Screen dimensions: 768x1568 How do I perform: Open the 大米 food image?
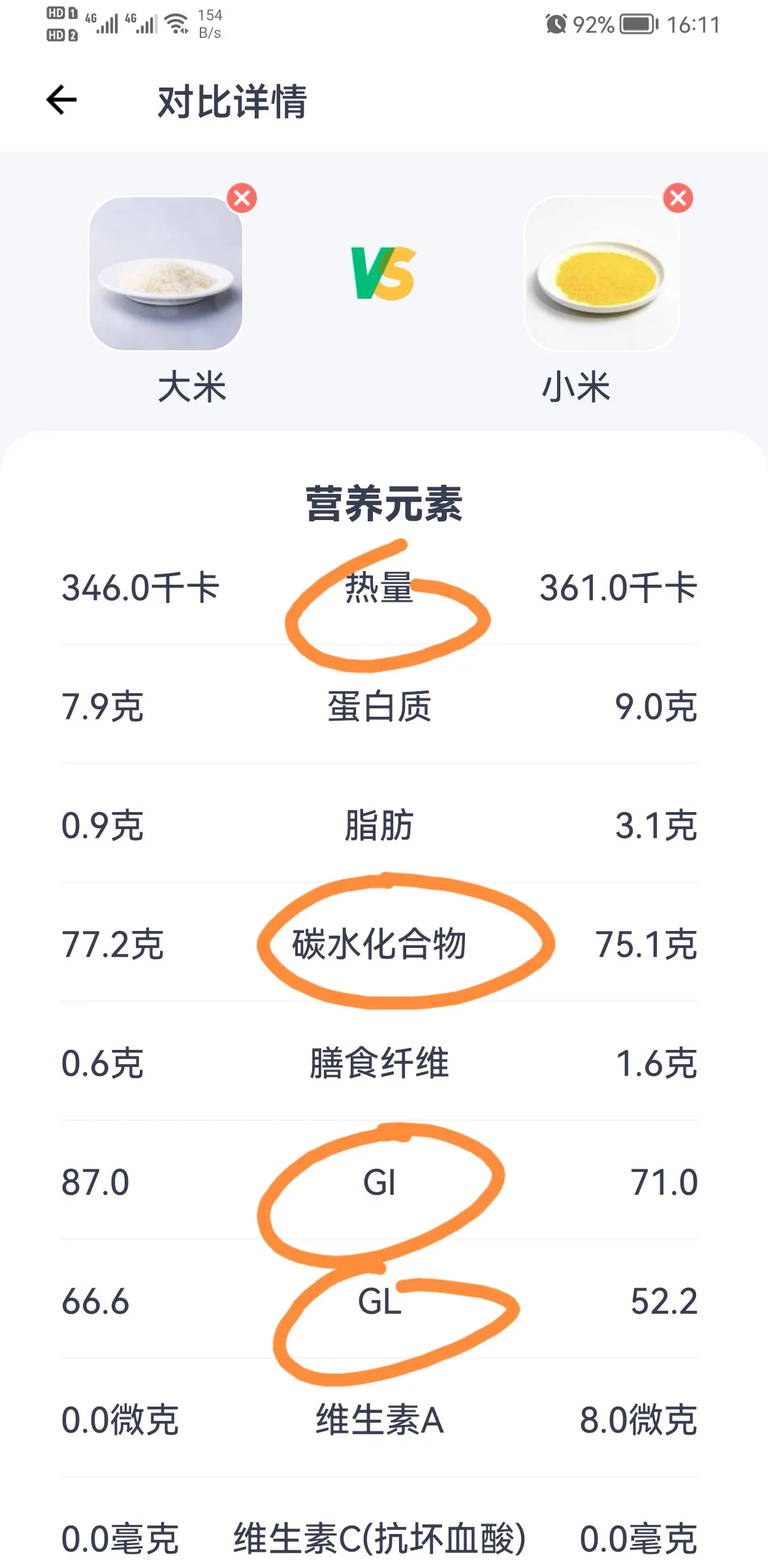tap(166, 273)
